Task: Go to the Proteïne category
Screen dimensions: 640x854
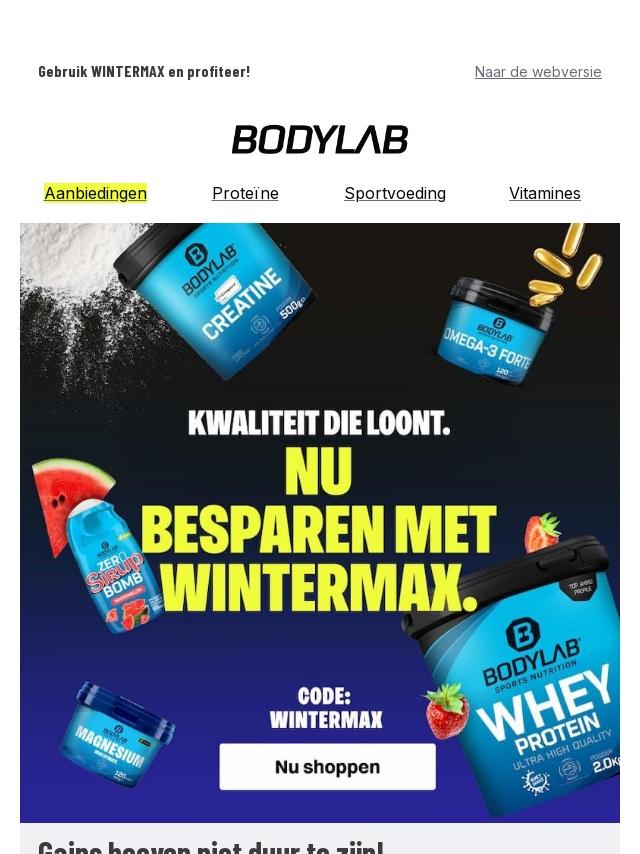Action: [245, 193]
